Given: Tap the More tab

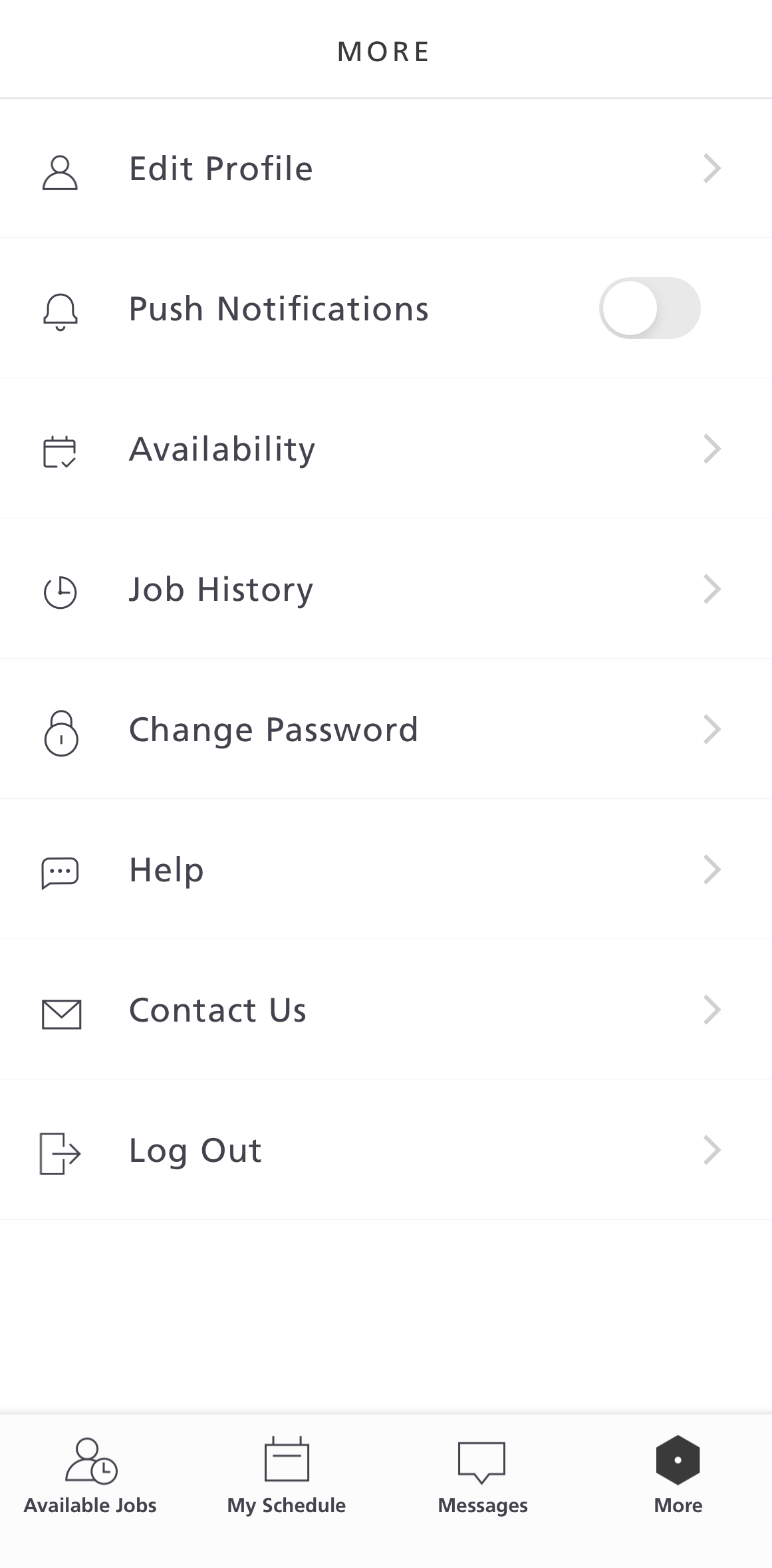Looking at the screenshot, I should (678, 1475).
